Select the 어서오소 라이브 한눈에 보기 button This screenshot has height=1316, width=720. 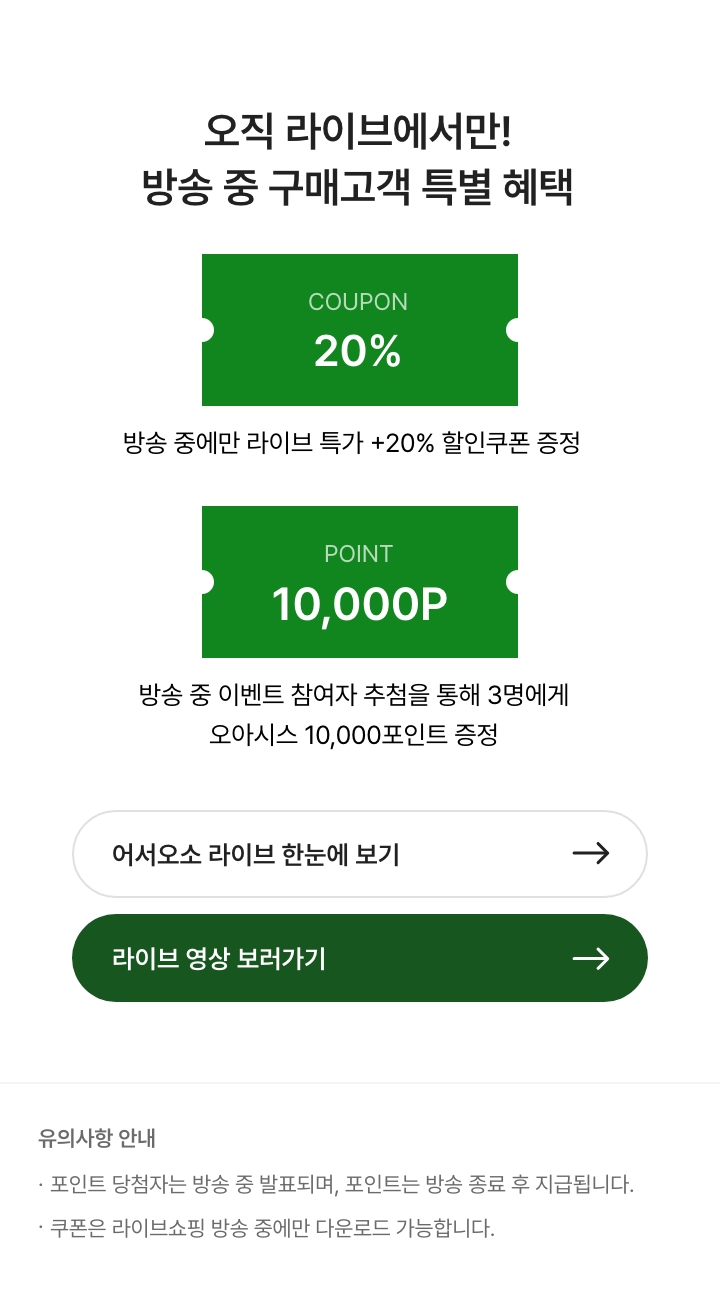[360, 853]
